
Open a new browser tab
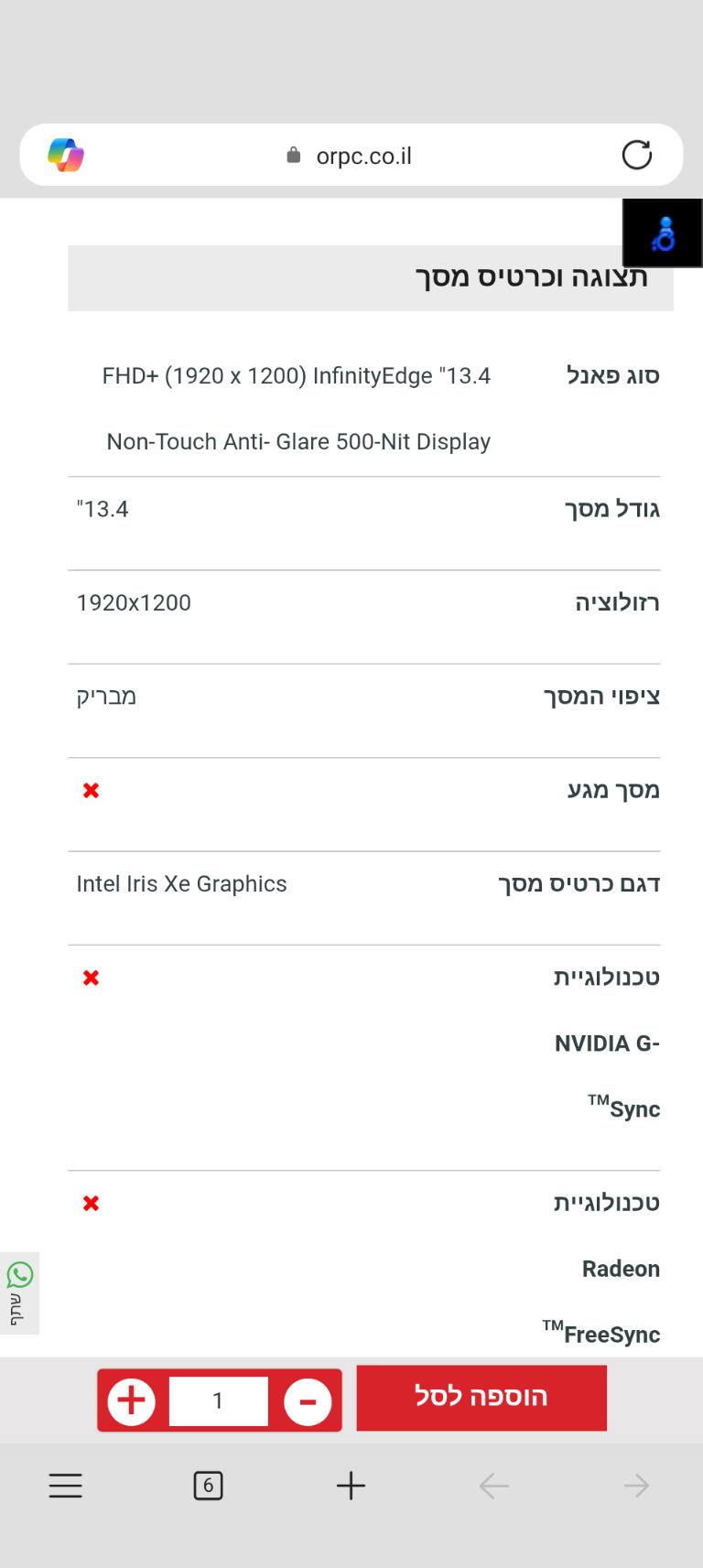click(351, 1486)
